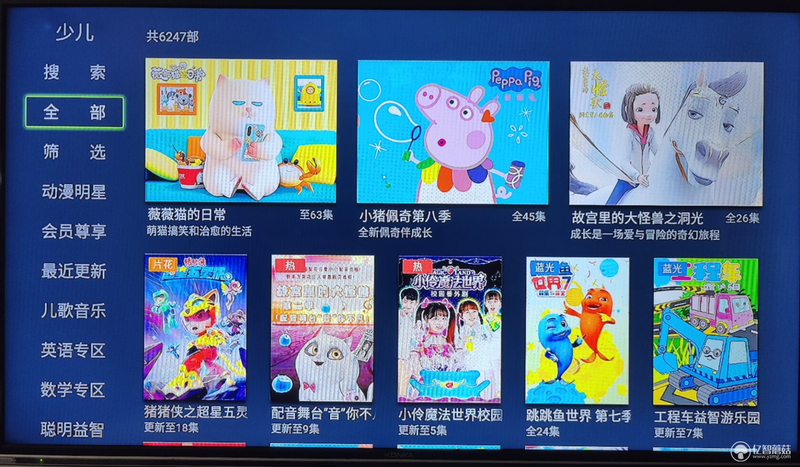Image resolution: width=800 pixels, height=467 pixels.
Task: Select the 全部 category
Action: 74,112
